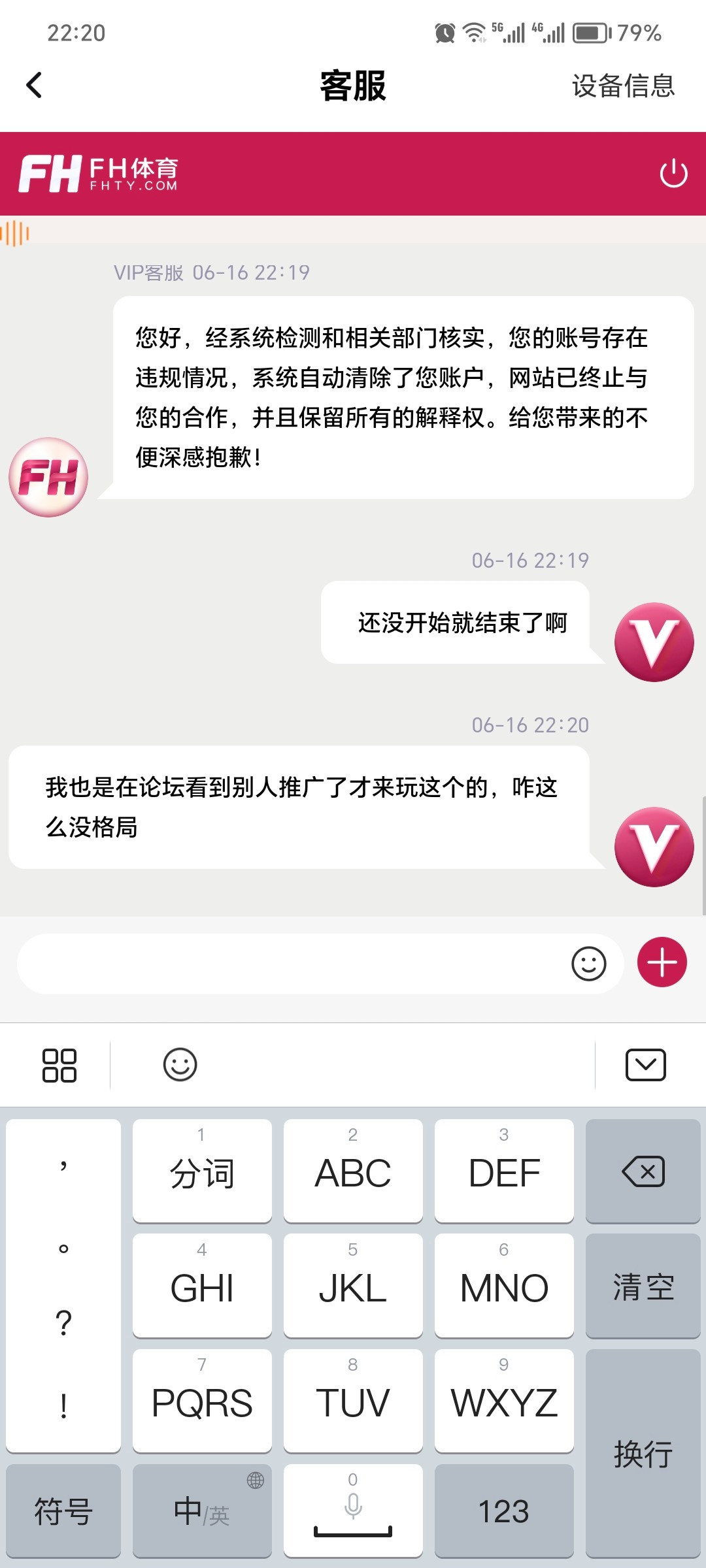706x1568 pixels.
Task: Tap the backspace delete key
Action: click(x=643, y=1171)
